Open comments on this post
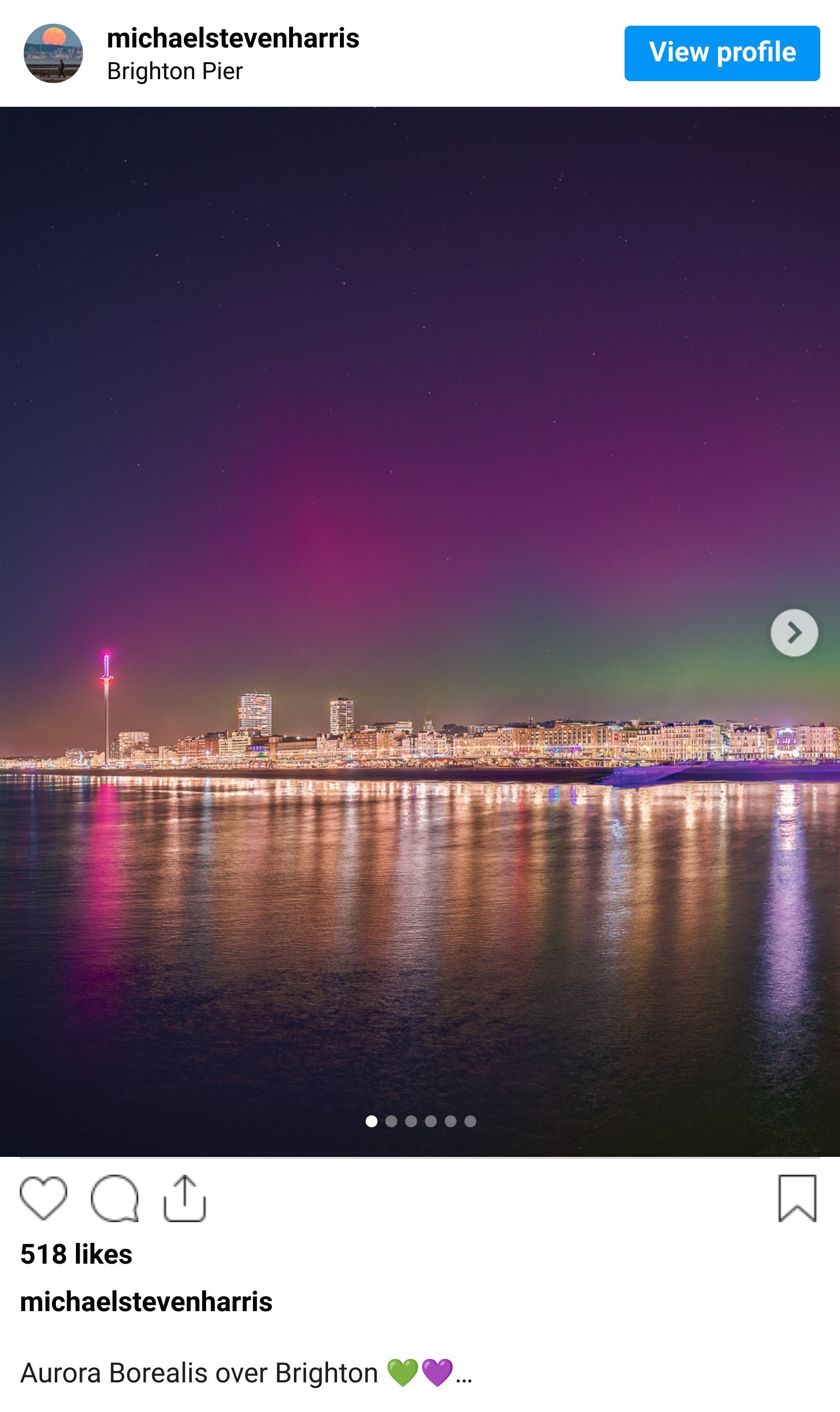The width and height of the screenshot is (840, 1412). (114, 1197)
